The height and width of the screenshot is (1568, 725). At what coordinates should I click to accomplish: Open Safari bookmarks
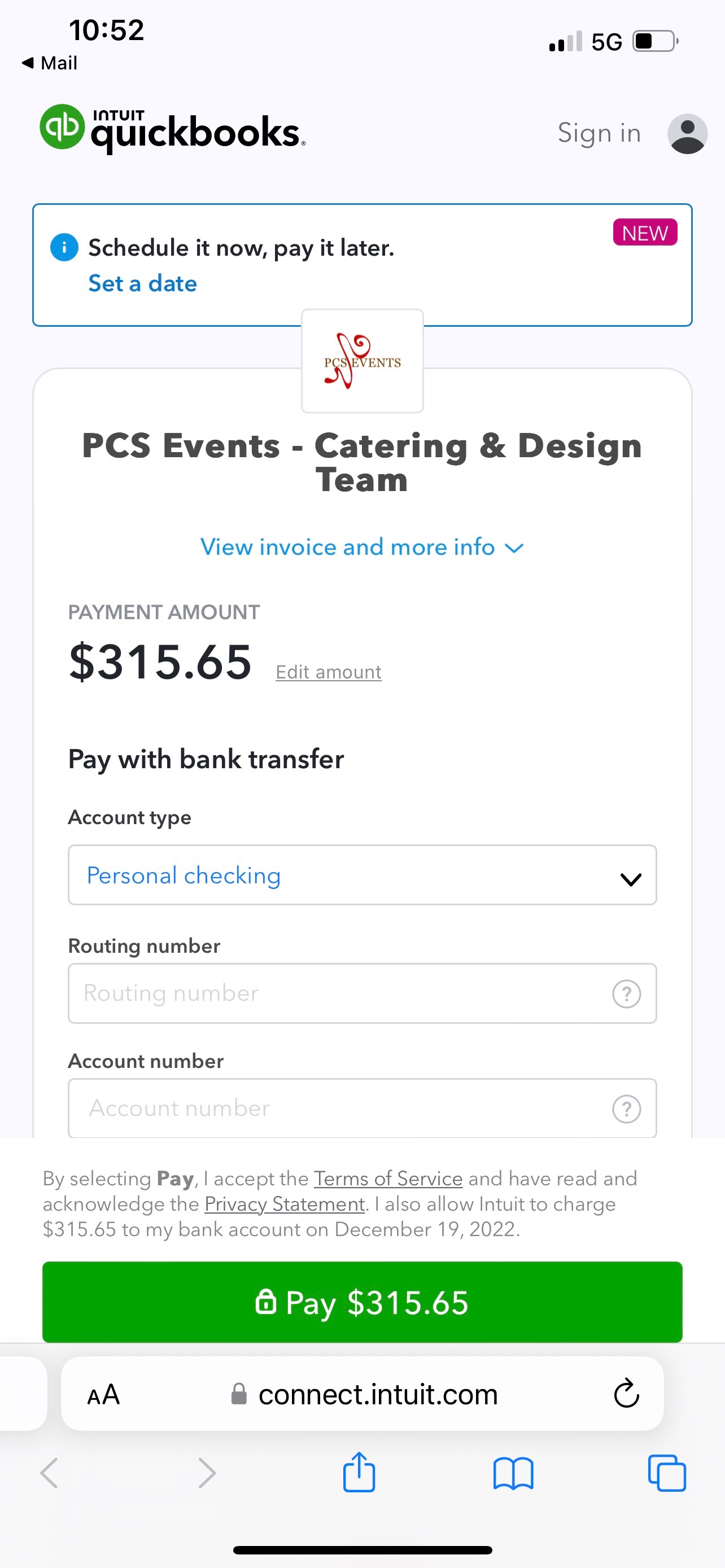coord(513,1474)
